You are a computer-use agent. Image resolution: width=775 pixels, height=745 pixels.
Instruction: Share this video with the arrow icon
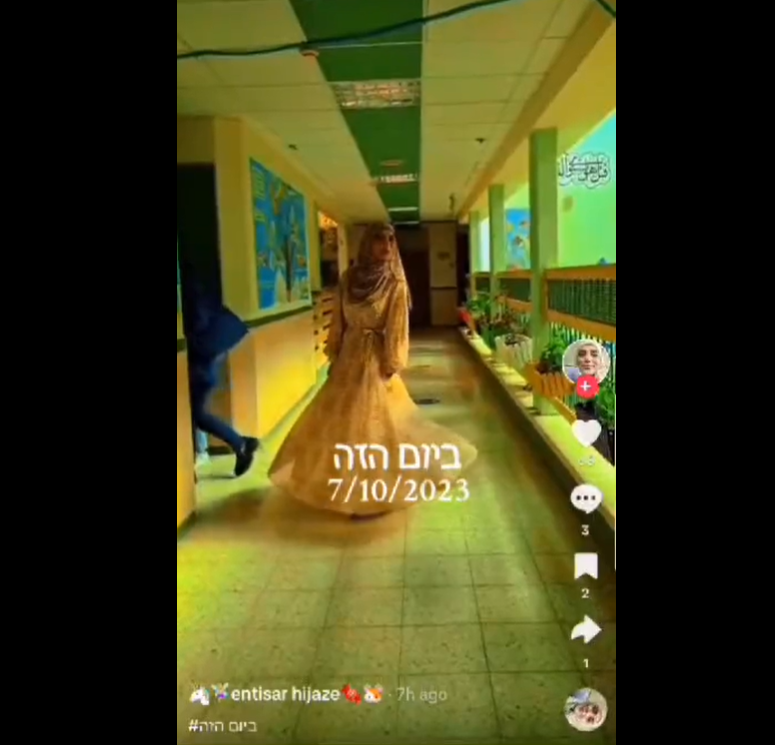(586, 630)
